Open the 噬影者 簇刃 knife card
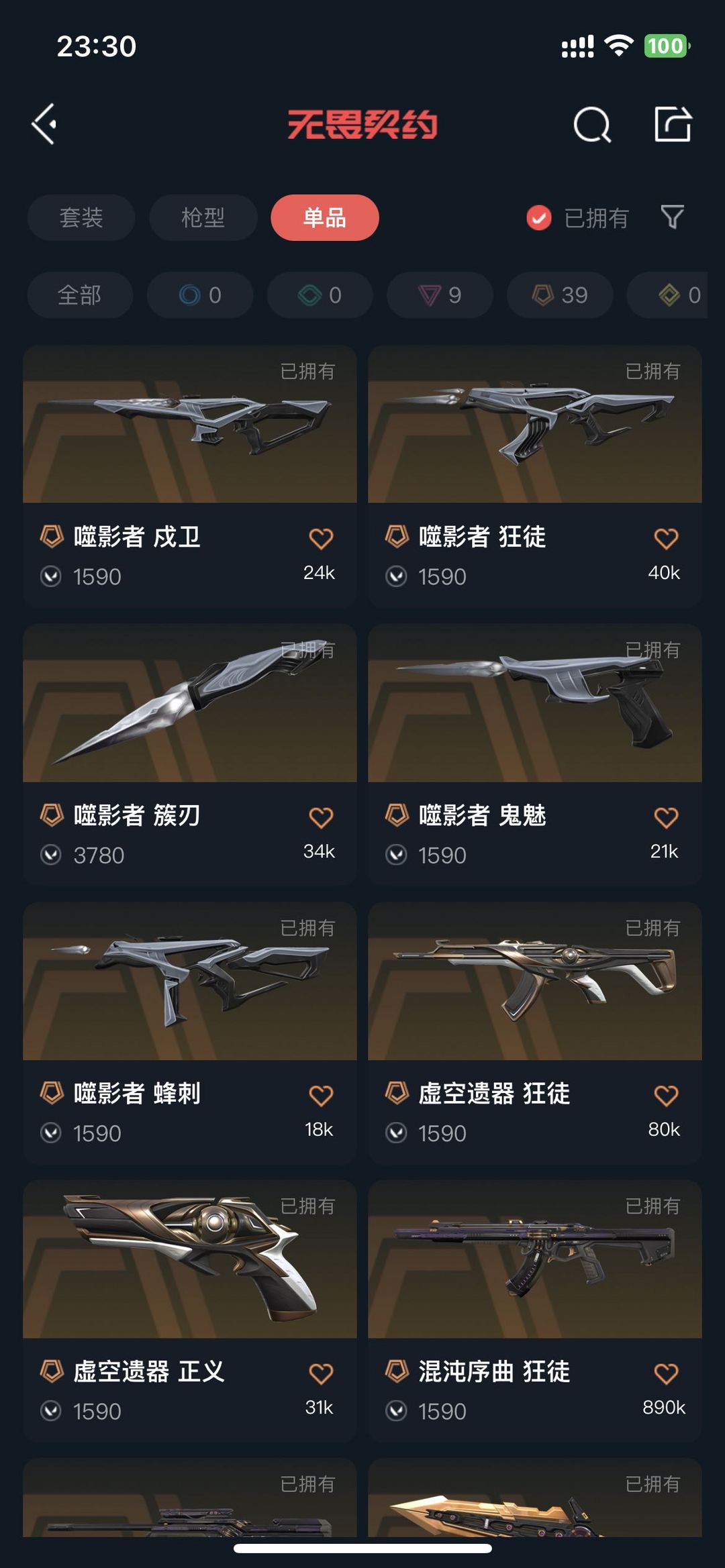 tap(190, 755)
